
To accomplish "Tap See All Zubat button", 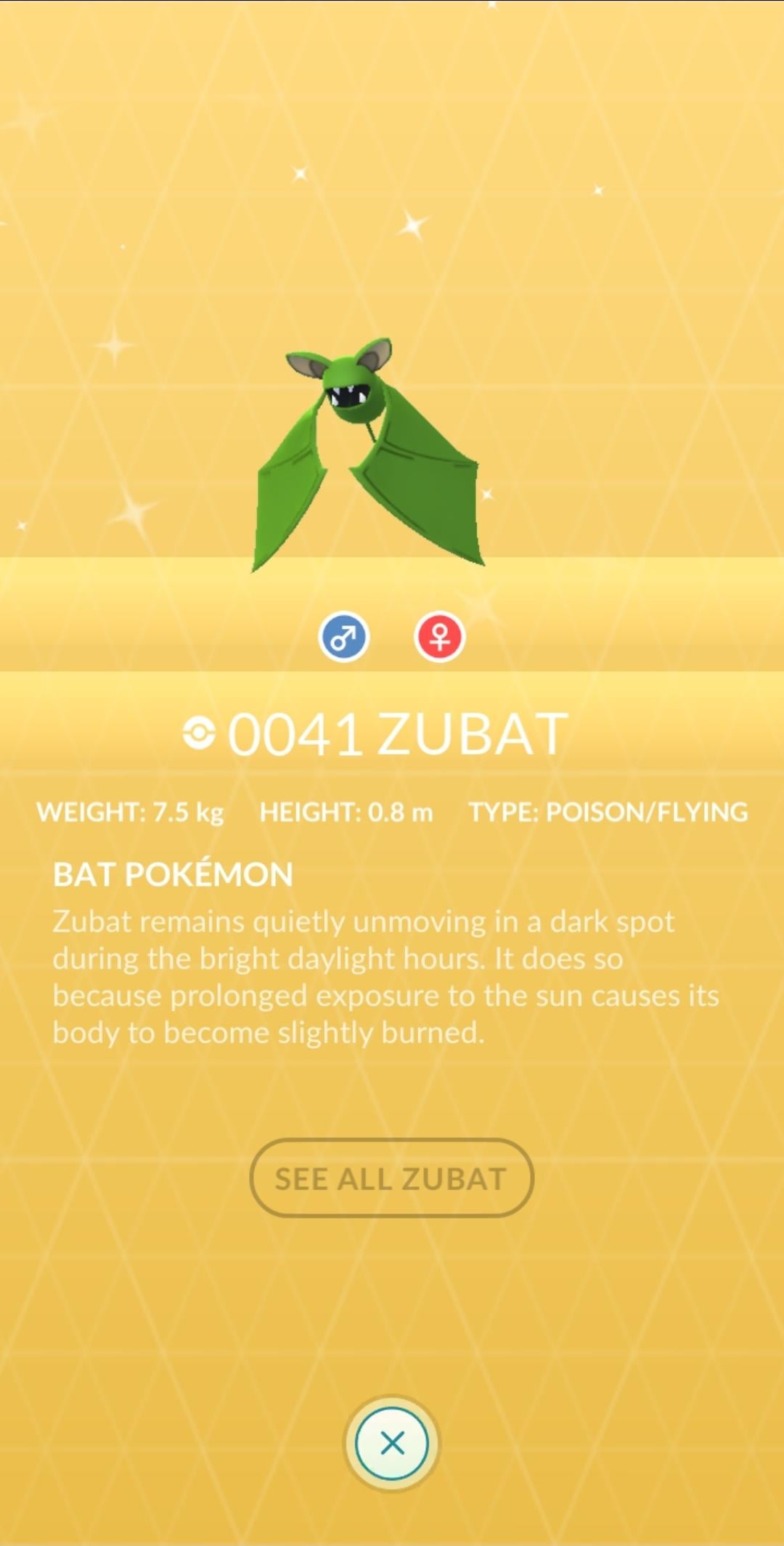I will [391, 1178].
